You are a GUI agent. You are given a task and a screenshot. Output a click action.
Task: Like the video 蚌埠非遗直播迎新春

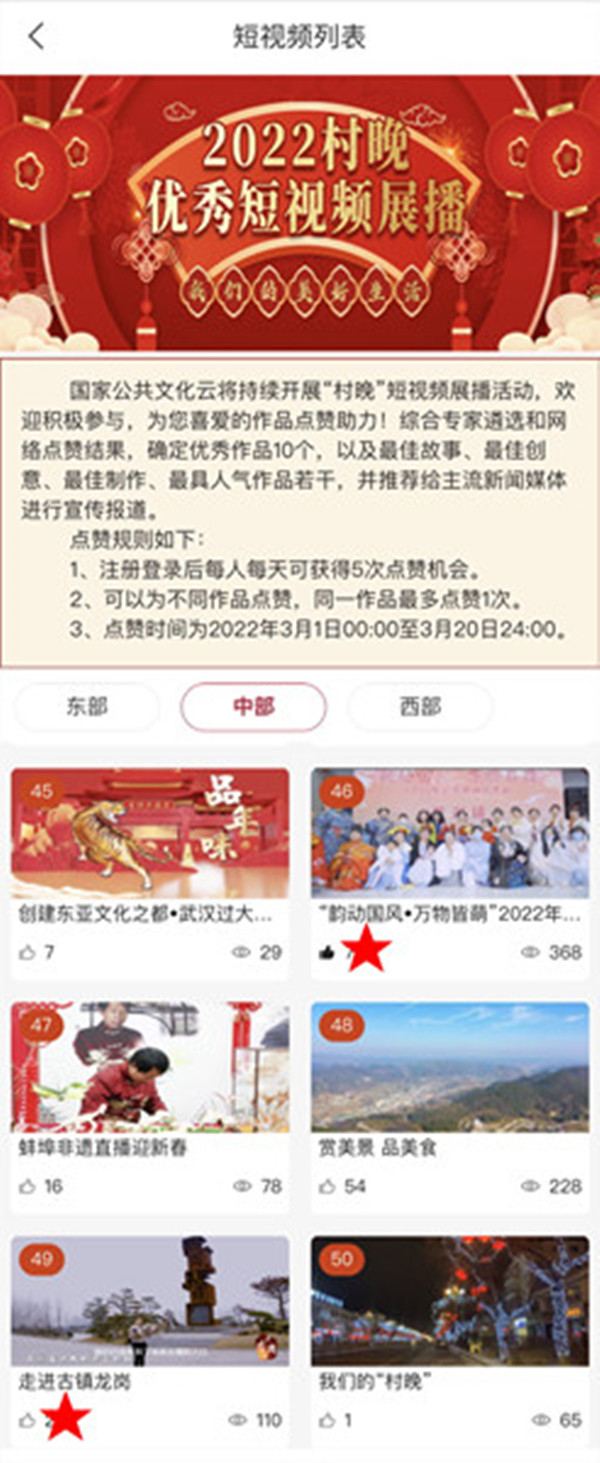point(27,1186)
